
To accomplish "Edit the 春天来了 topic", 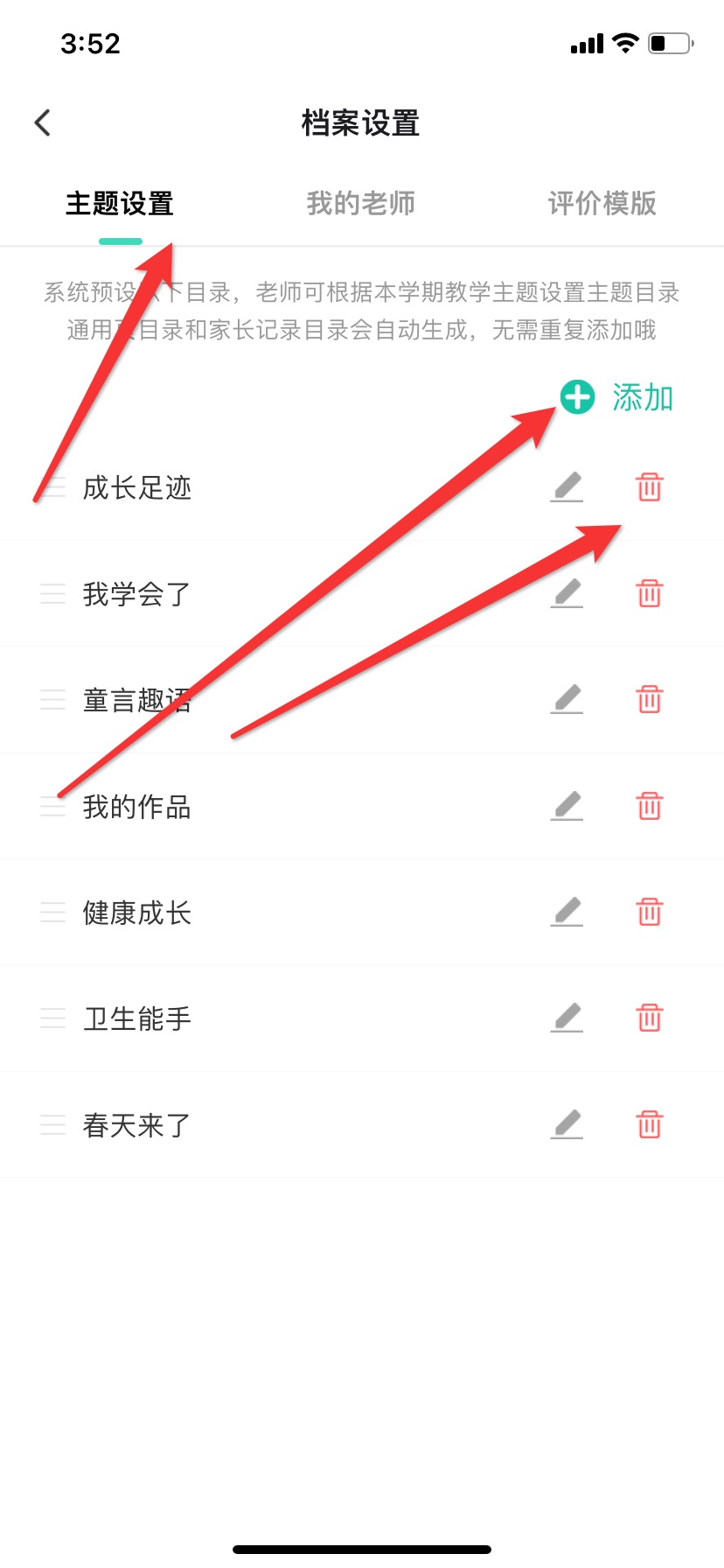I will coord(567,1124).
